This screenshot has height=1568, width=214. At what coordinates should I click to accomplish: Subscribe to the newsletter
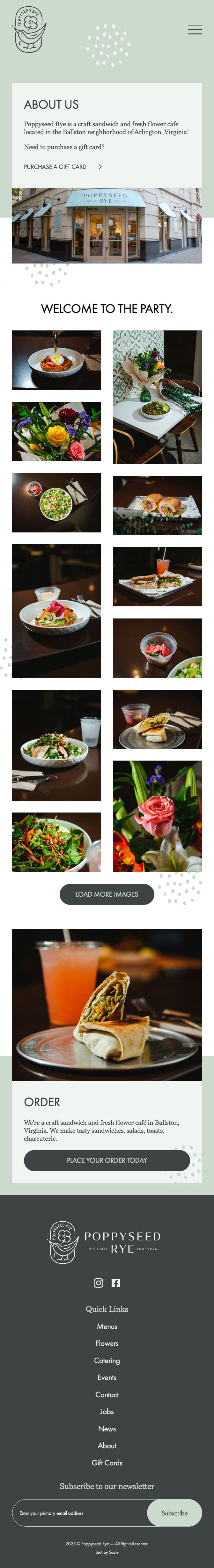[174, 1513]
